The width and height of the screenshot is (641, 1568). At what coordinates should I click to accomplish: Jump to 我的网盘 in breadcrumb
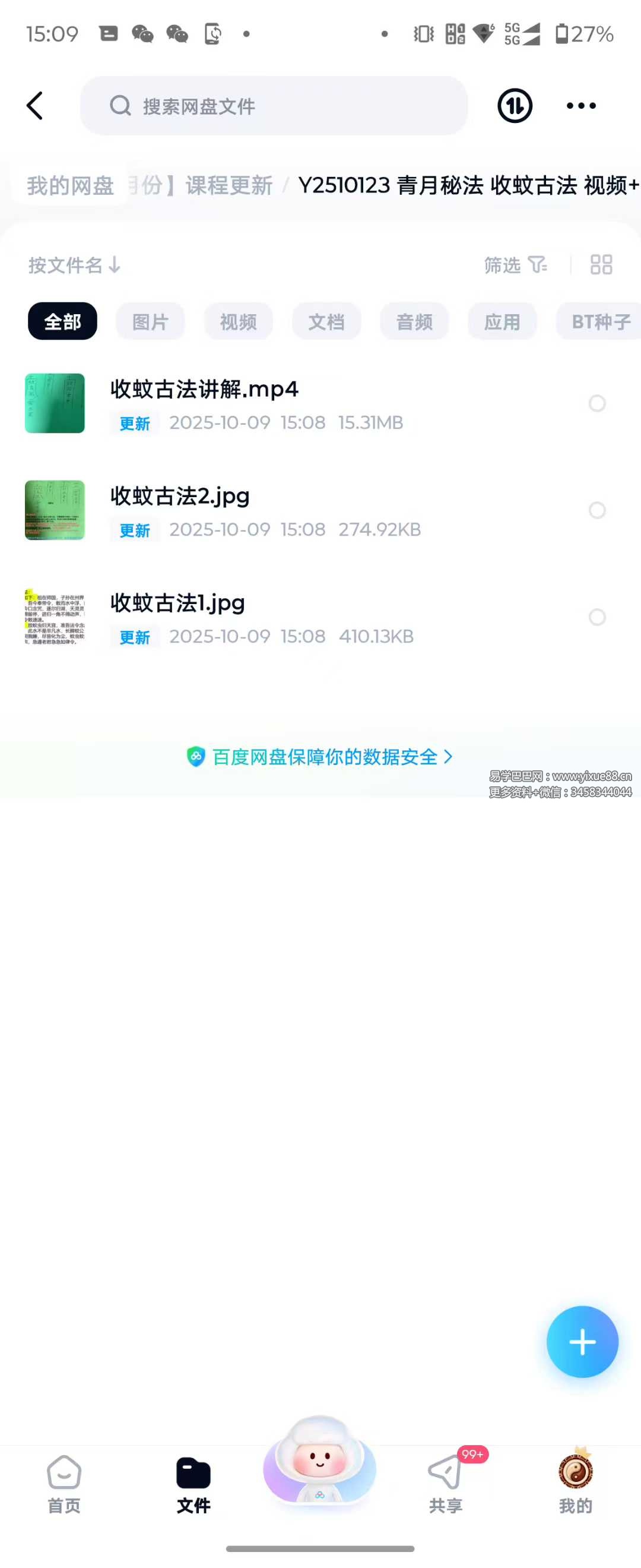(71, 186)
